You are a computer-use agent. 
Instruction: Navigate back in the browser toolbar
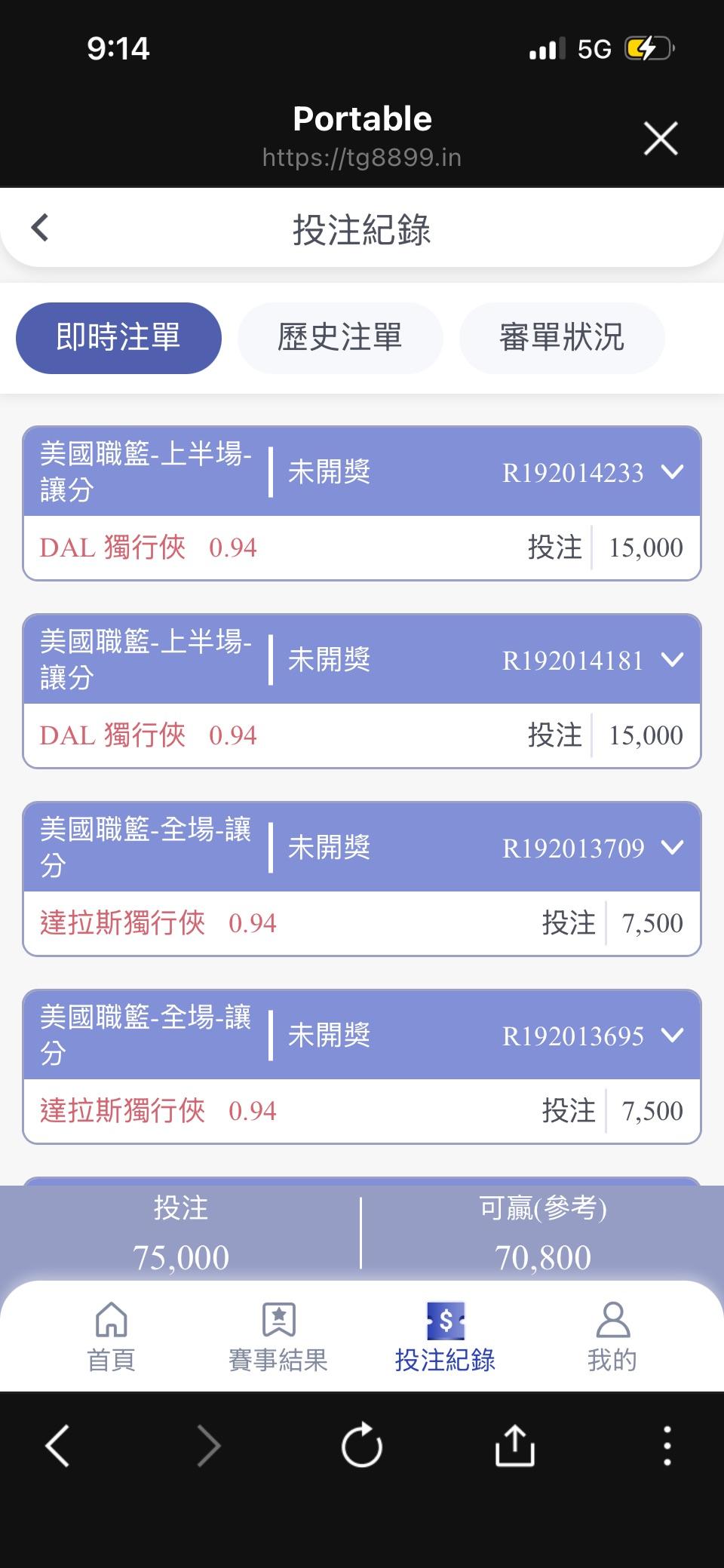click(58, 1446)
